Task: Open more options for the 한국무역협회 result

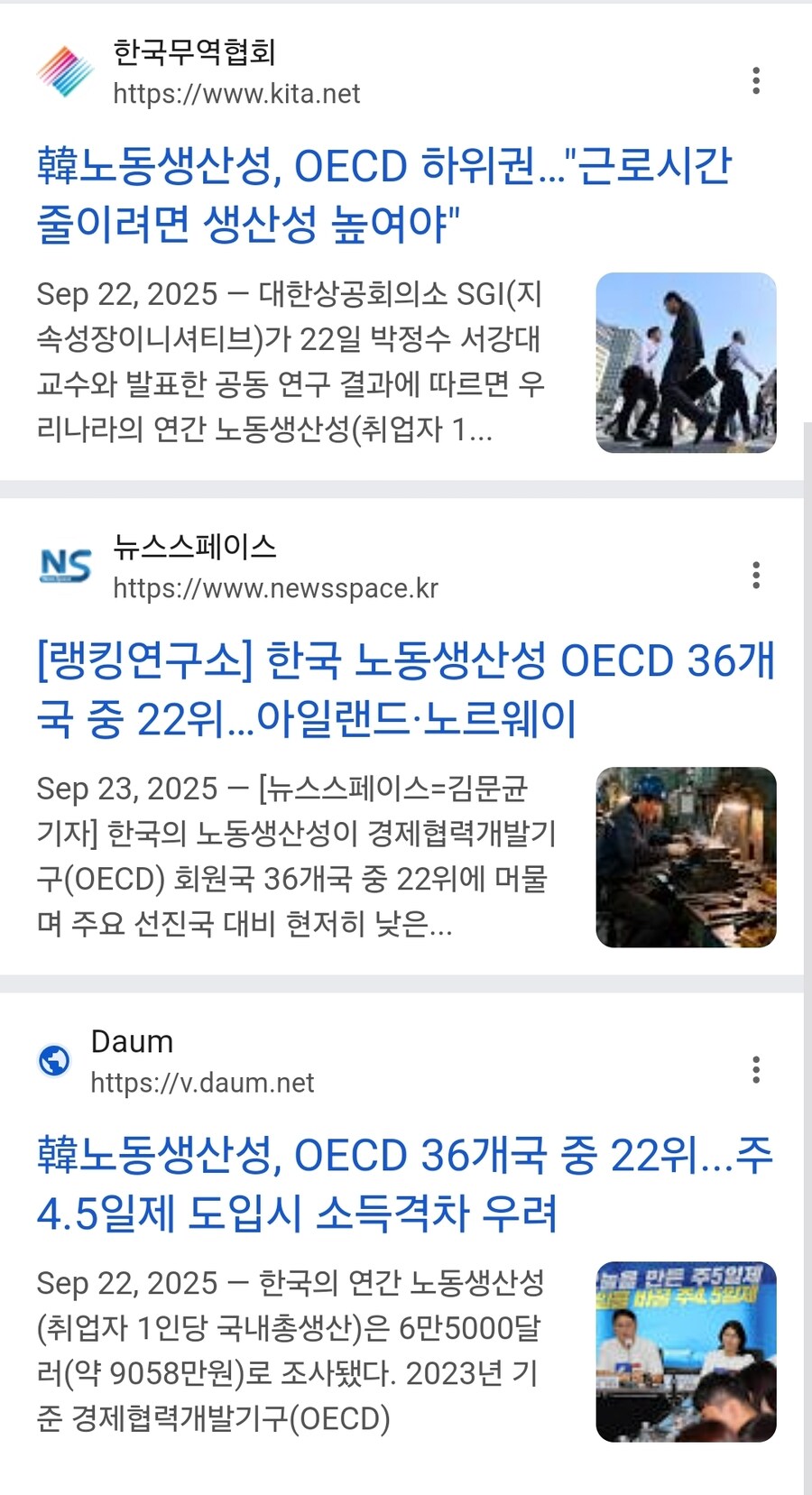Action: click(x=756, y=80)
